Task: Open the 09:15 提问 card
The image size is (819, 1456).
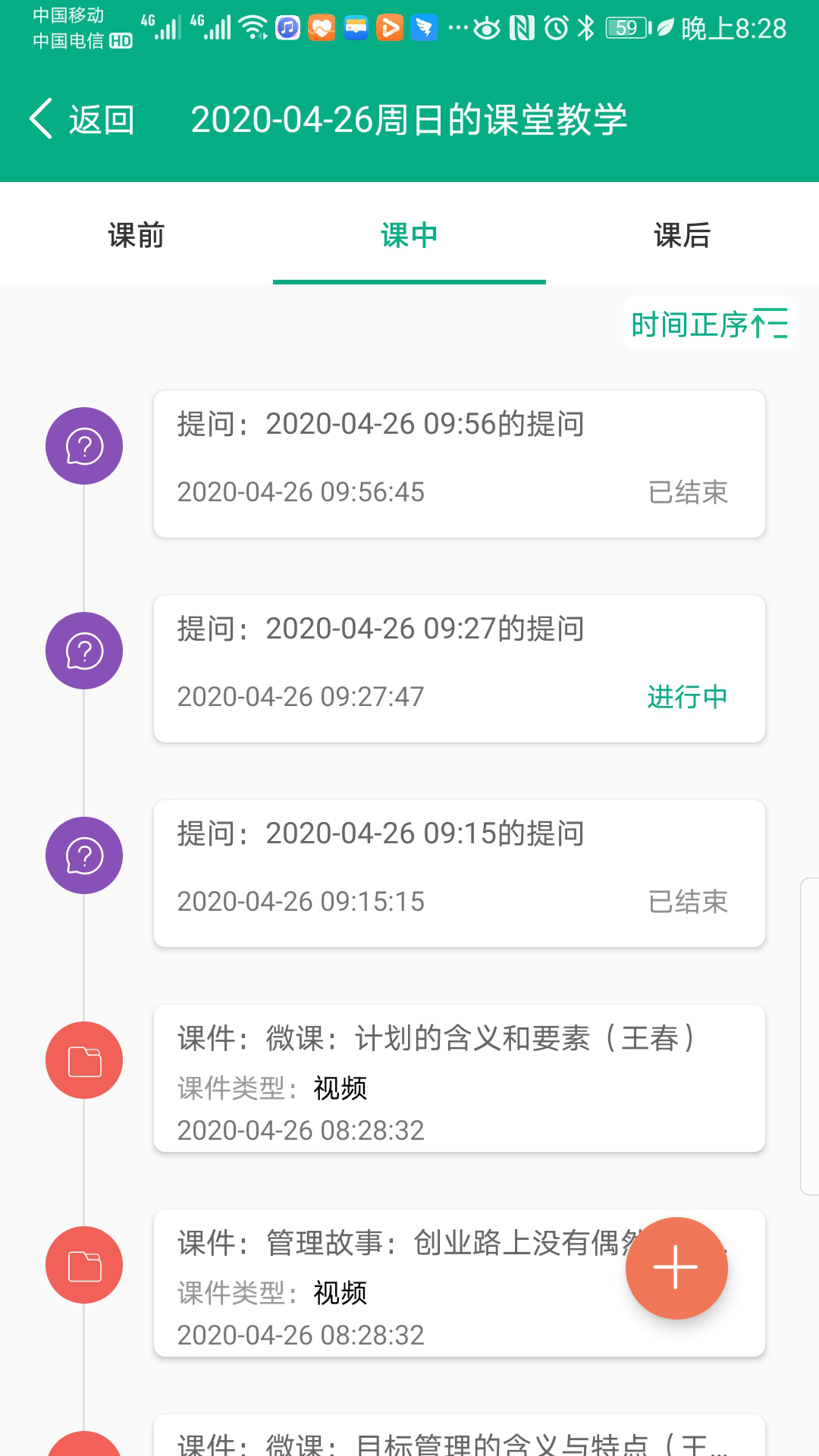Action: pyautogui.click(x=459, y=873)
